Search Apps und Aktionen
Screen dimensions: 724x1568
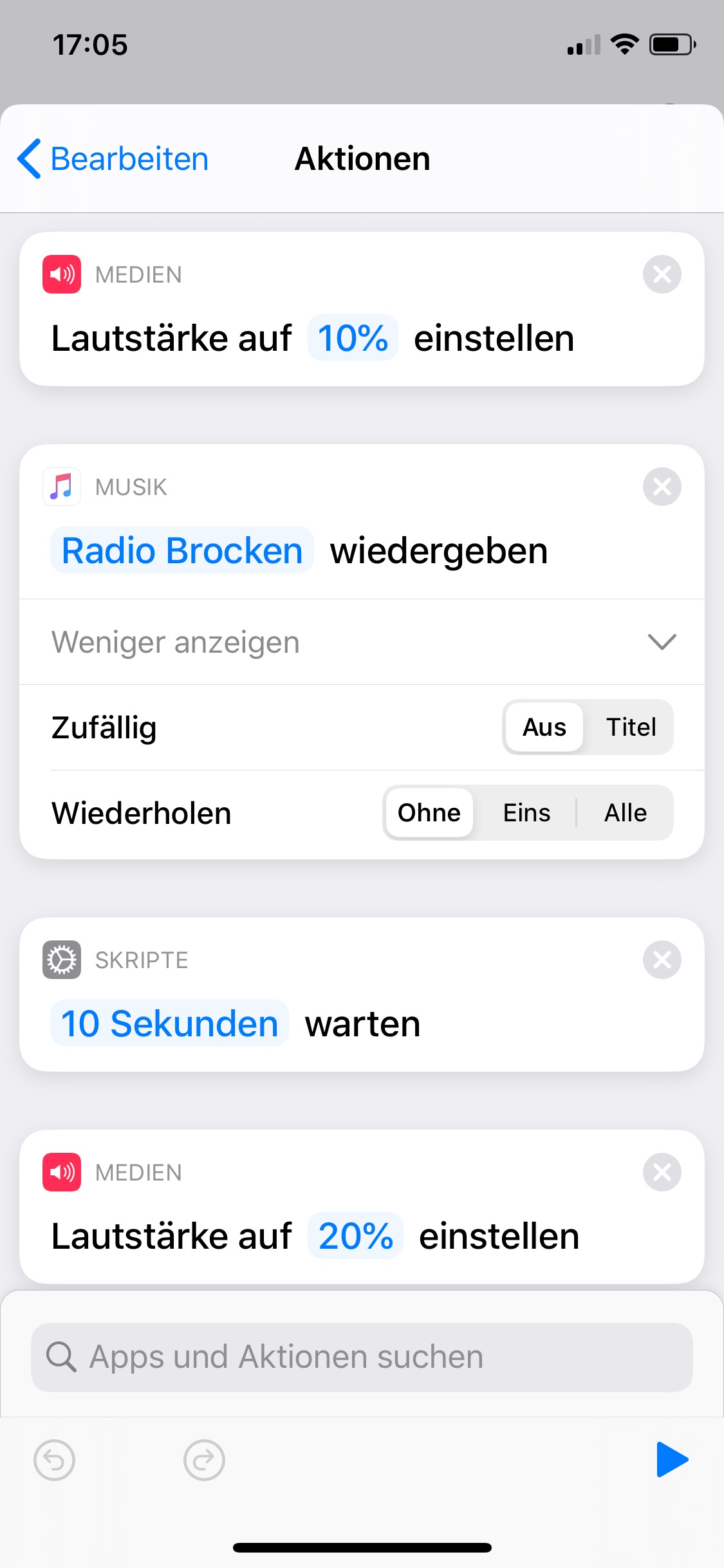[x=362, y=1357]
